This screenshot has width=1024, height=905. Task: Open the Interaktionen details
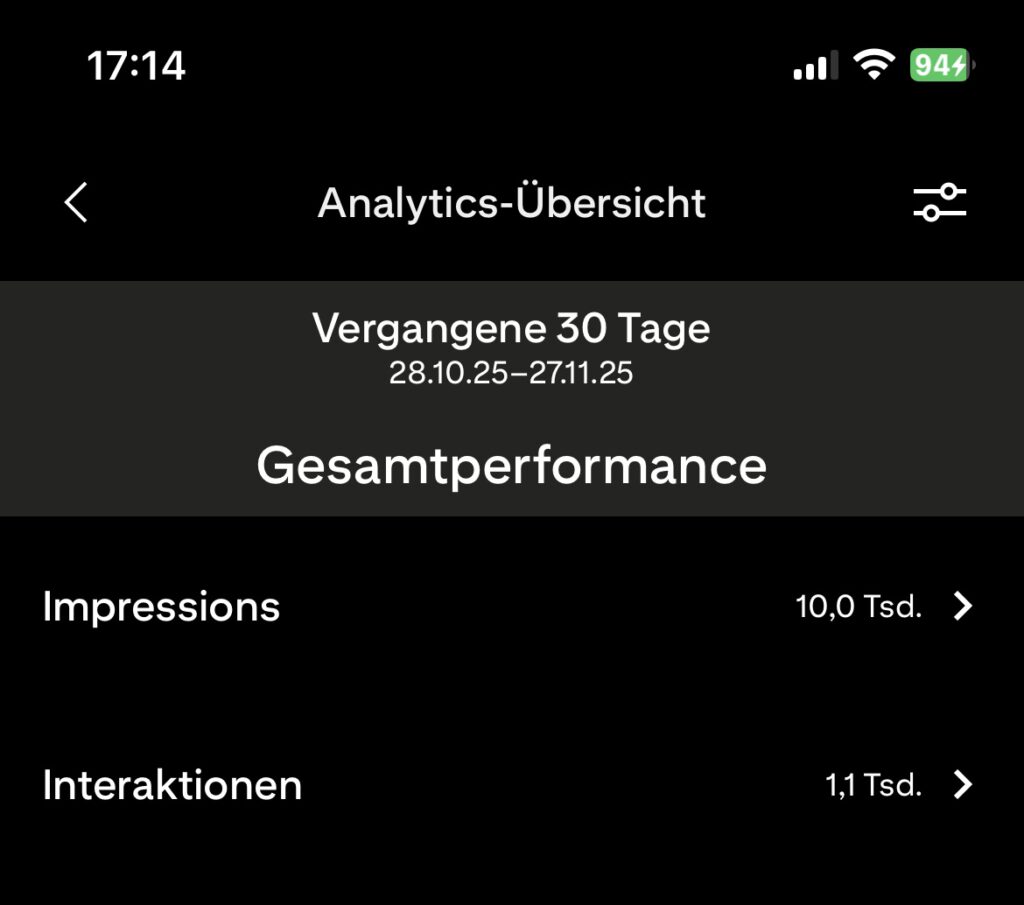(510, 785)
